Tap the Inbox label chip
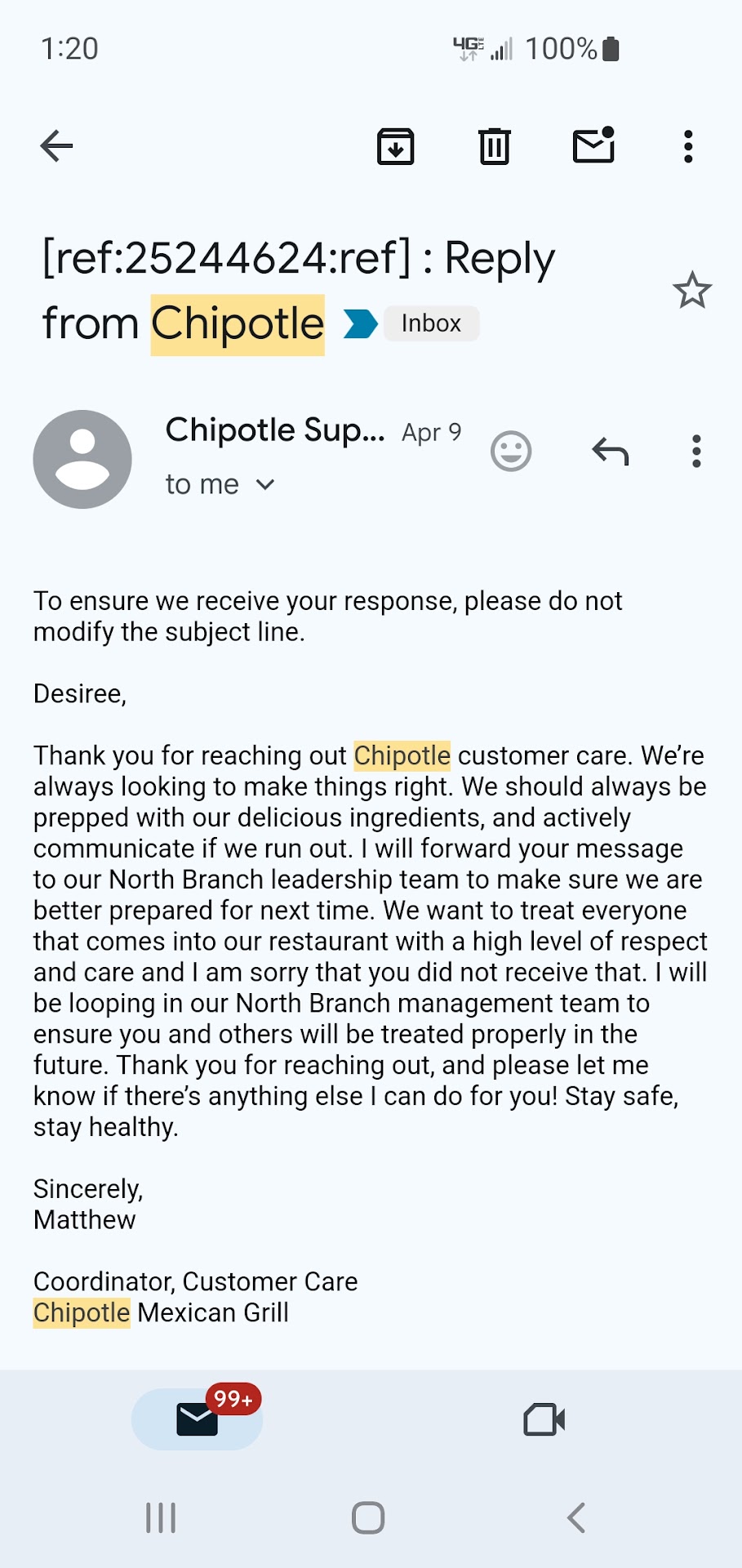 pos(431,323)
